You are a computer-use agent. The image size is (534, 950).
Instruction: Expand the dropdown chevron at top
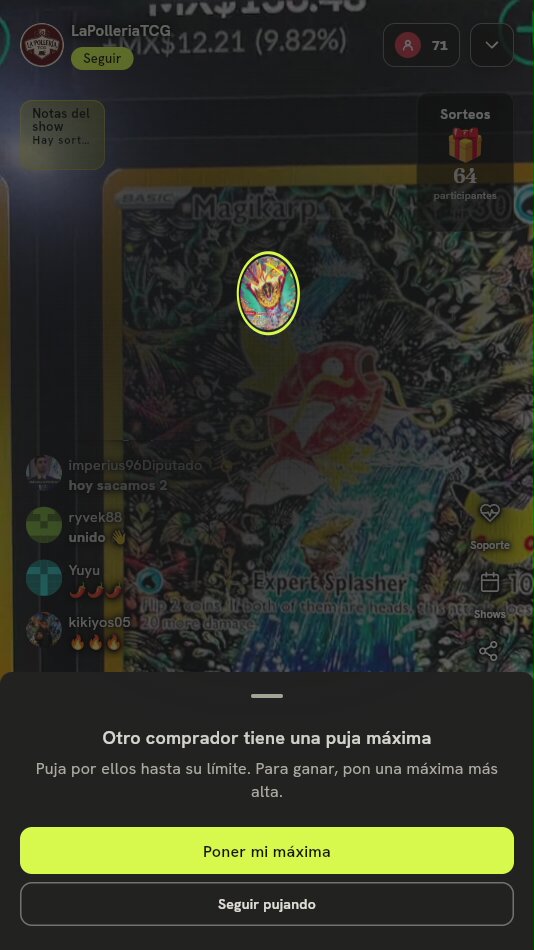pyautogui.click(x=492, y=45)
